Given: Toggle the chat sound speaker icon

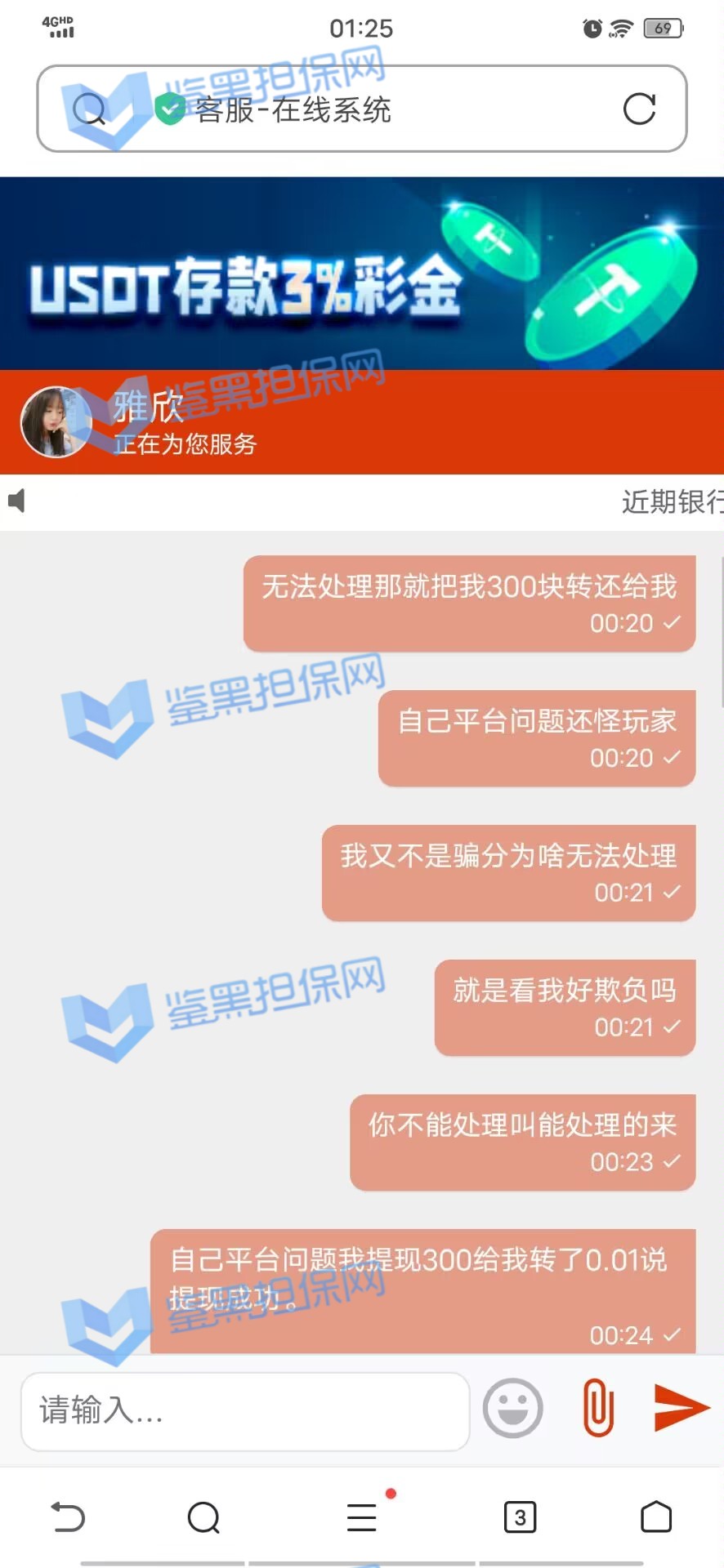Looking at the screenshot, I should pos(17,501).
